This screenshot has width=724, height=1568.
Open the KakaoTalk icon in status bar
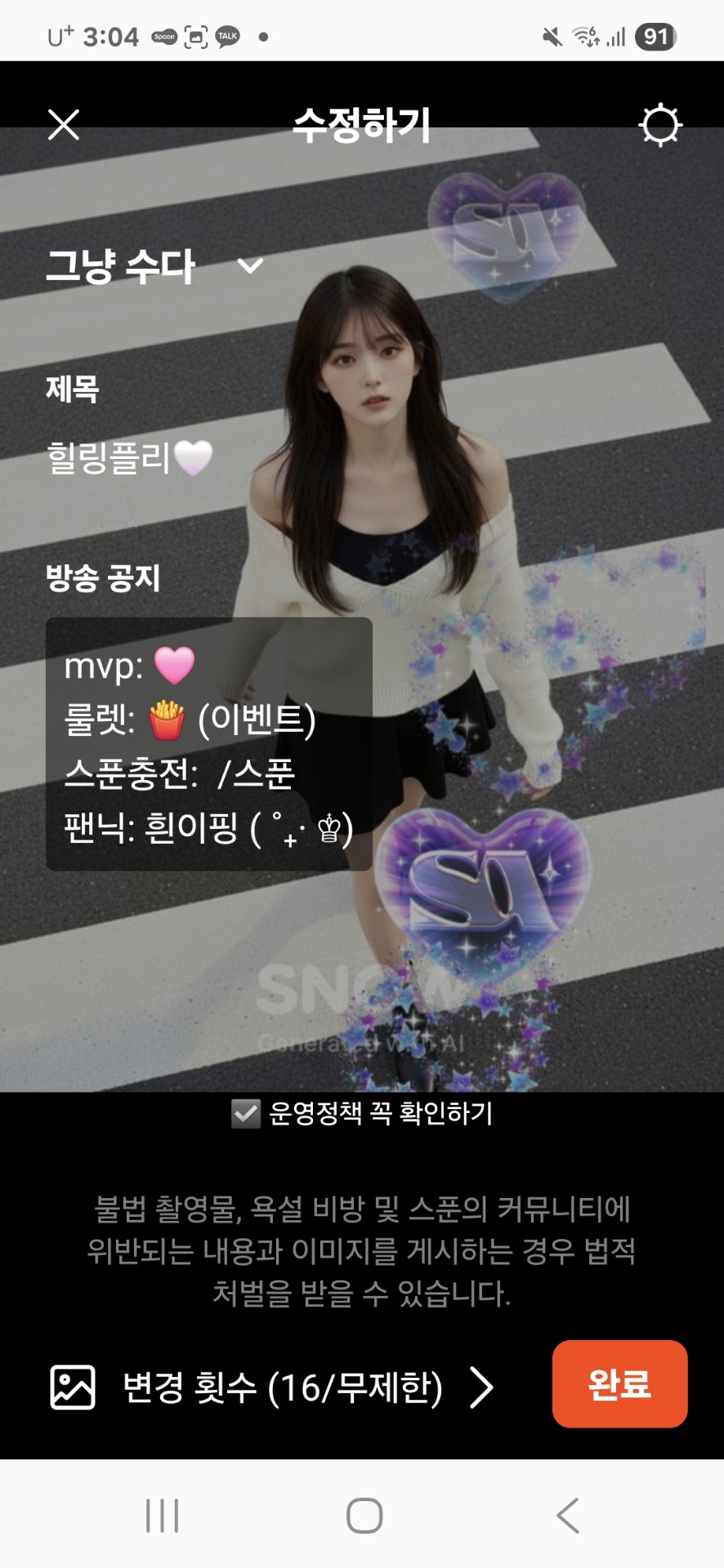click(226, 36)
